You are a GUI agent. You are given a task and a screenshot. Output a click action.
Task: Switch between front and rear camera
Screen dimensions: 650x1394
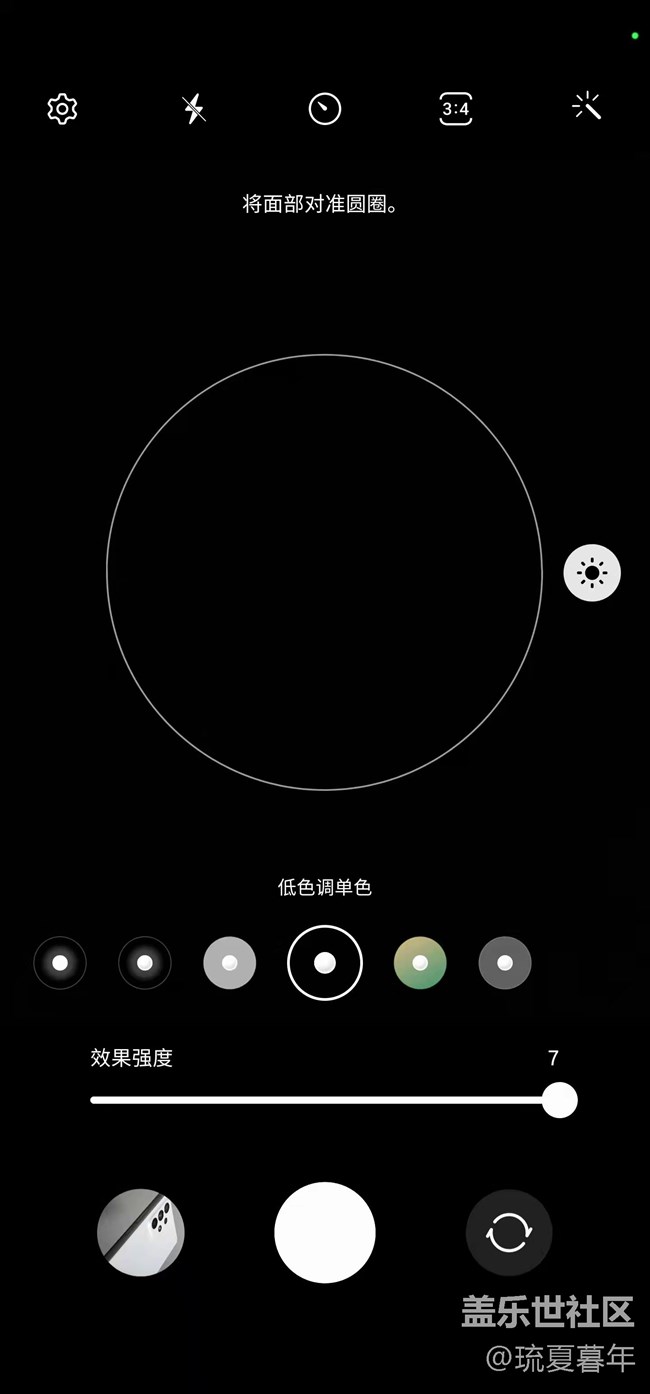coord(509,1232)
